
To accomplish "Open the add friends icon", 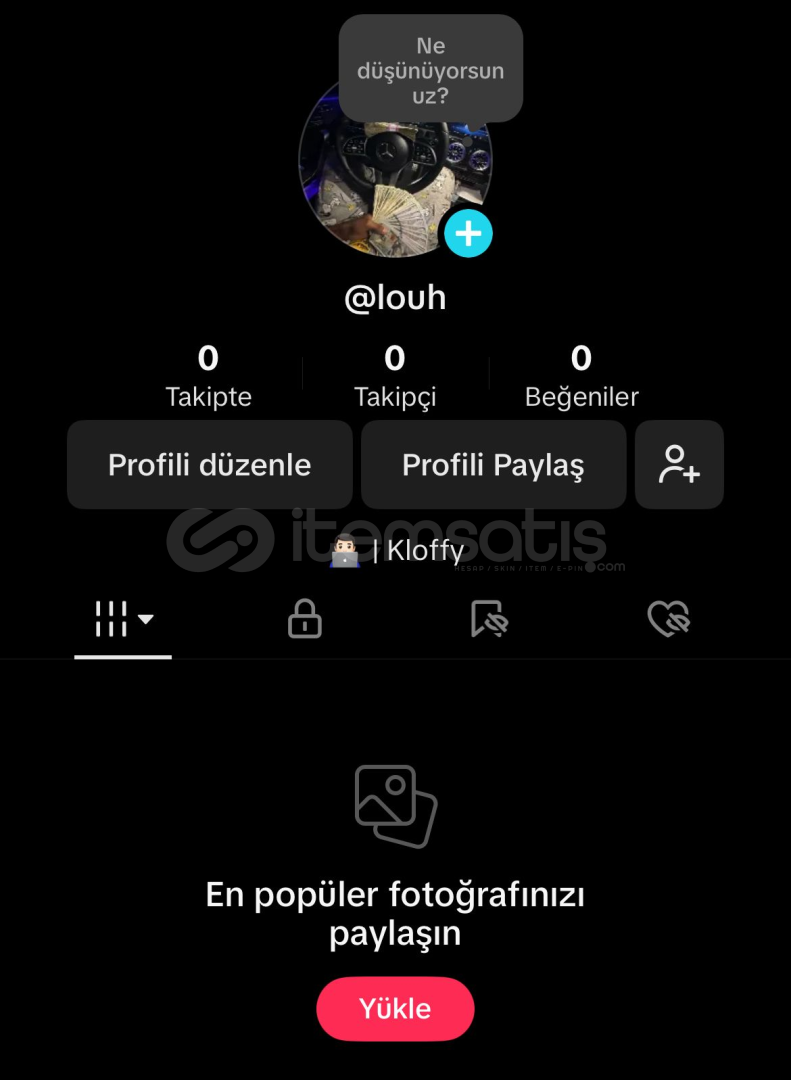I will (679, 465).
